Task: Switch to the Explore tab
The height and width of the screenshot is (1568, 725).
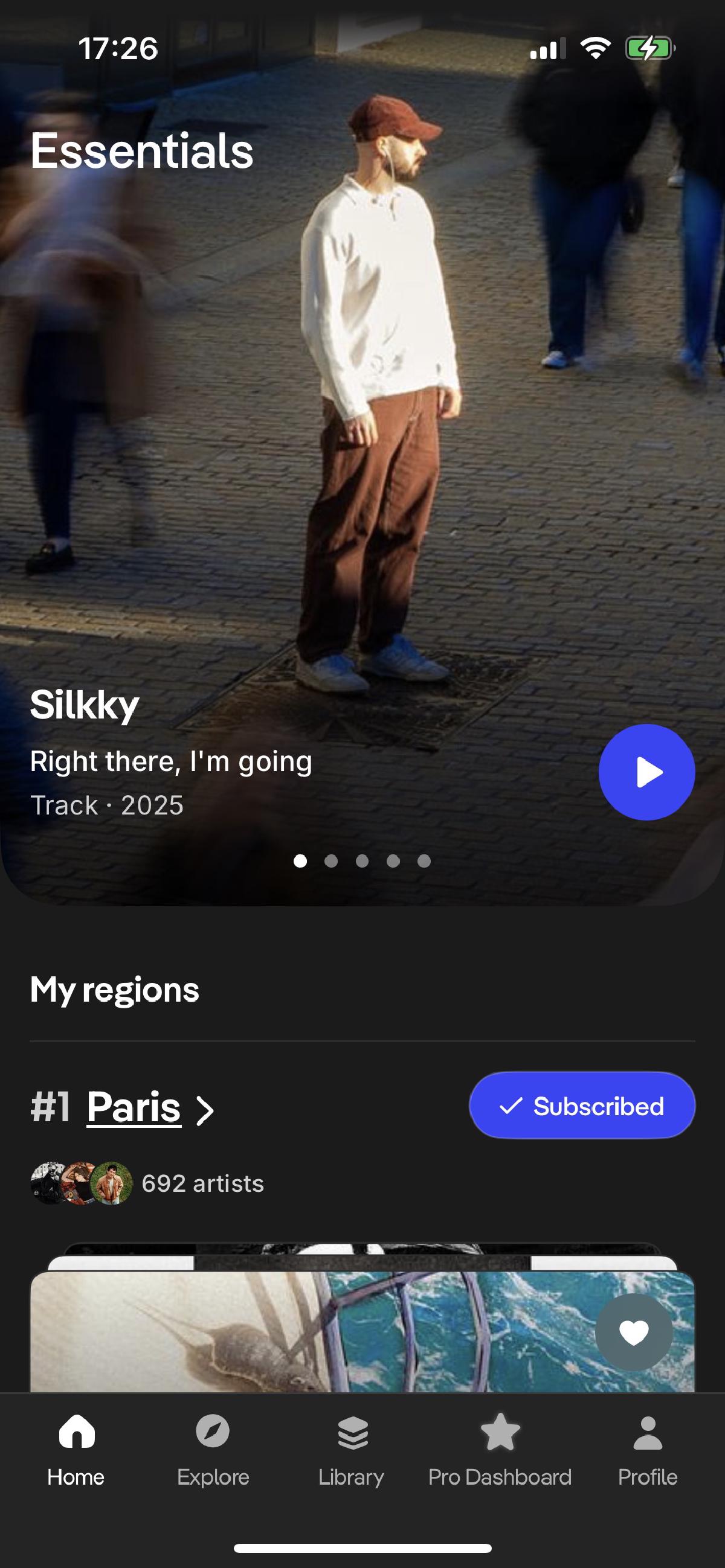Action: pos(213,1448)
